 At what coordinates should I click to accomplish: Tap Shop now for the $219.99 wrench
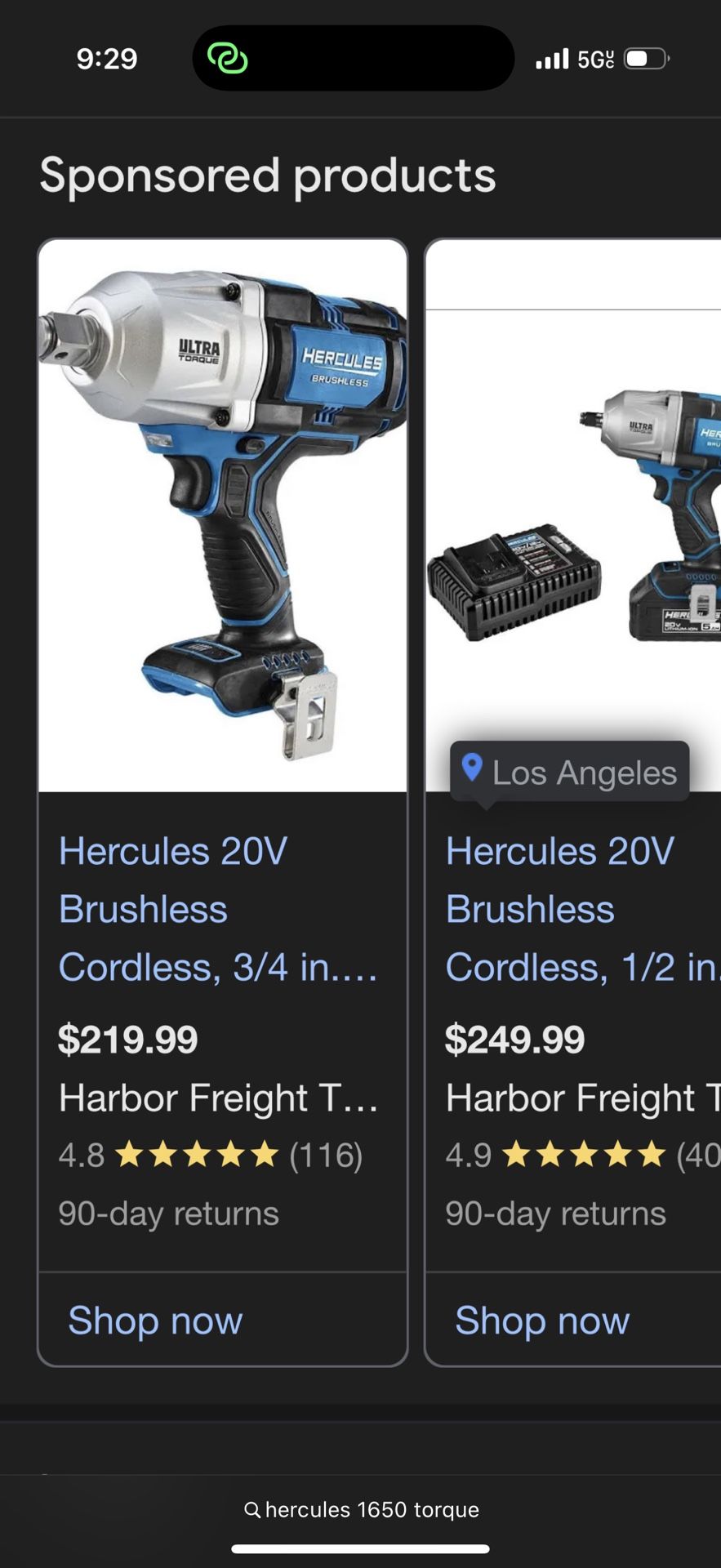click(x=155, y=1321)
